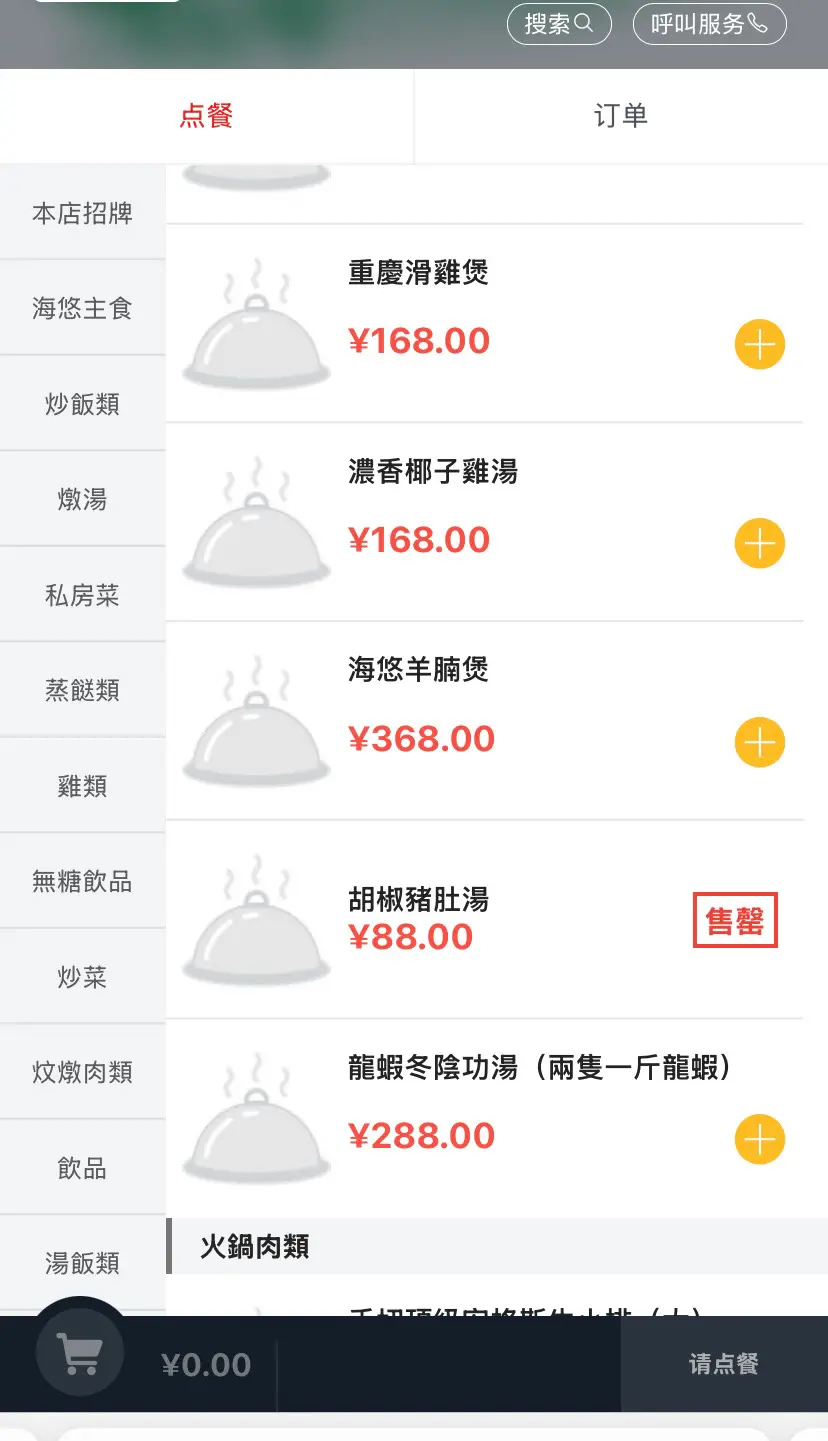Add 海悠羊腩煲 to the cart
828x1441 pixels.
pyautogui.click(x=760, y=743)
